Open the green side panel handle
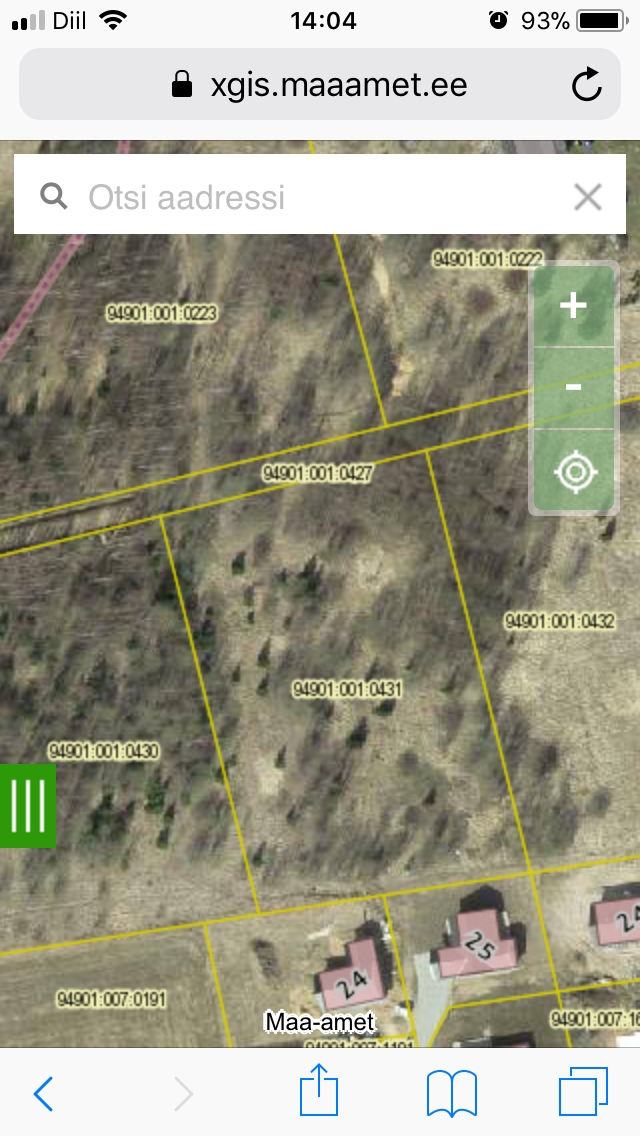The width and height of the screenshot is (640, 1136). [x=28, y=806]
